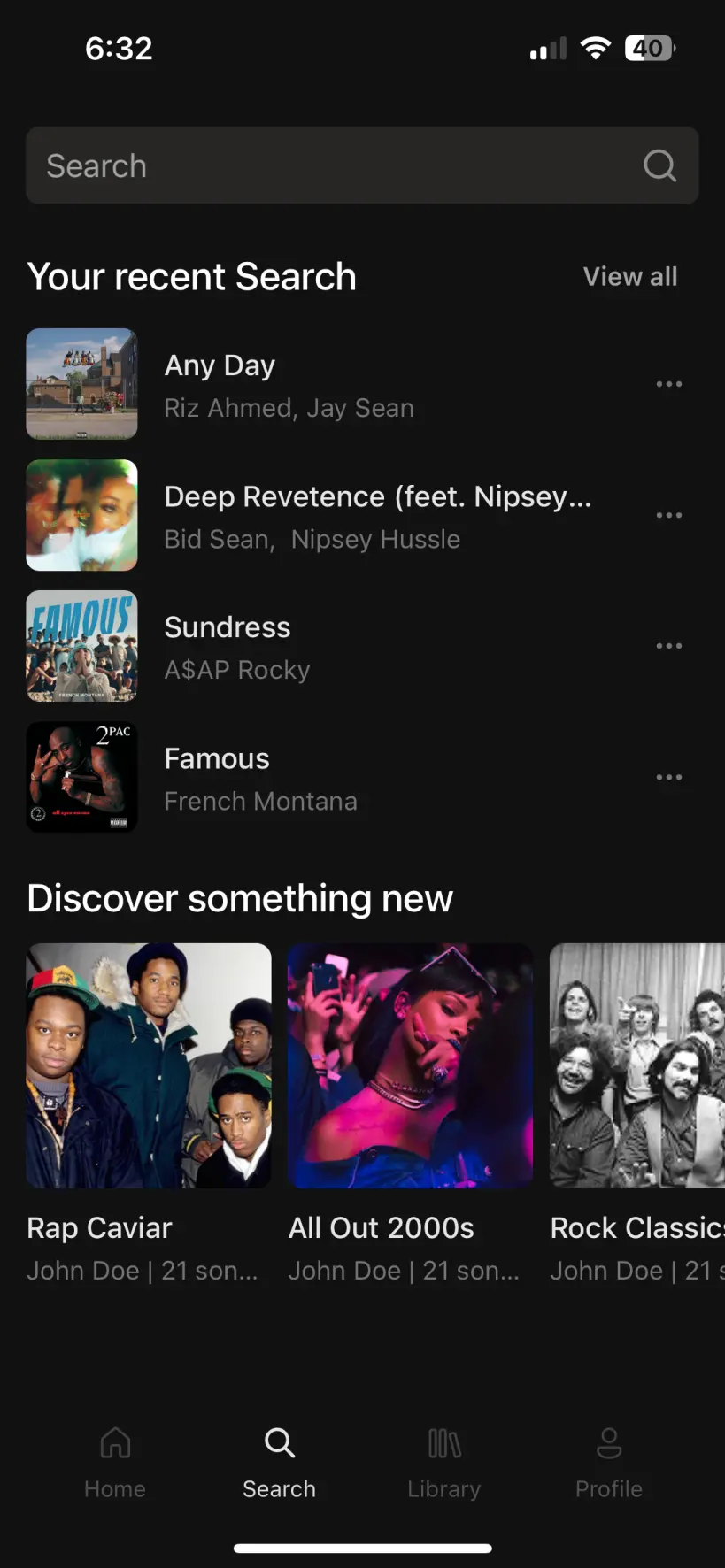Open options menu for Any Day

(x=669, y=383)
